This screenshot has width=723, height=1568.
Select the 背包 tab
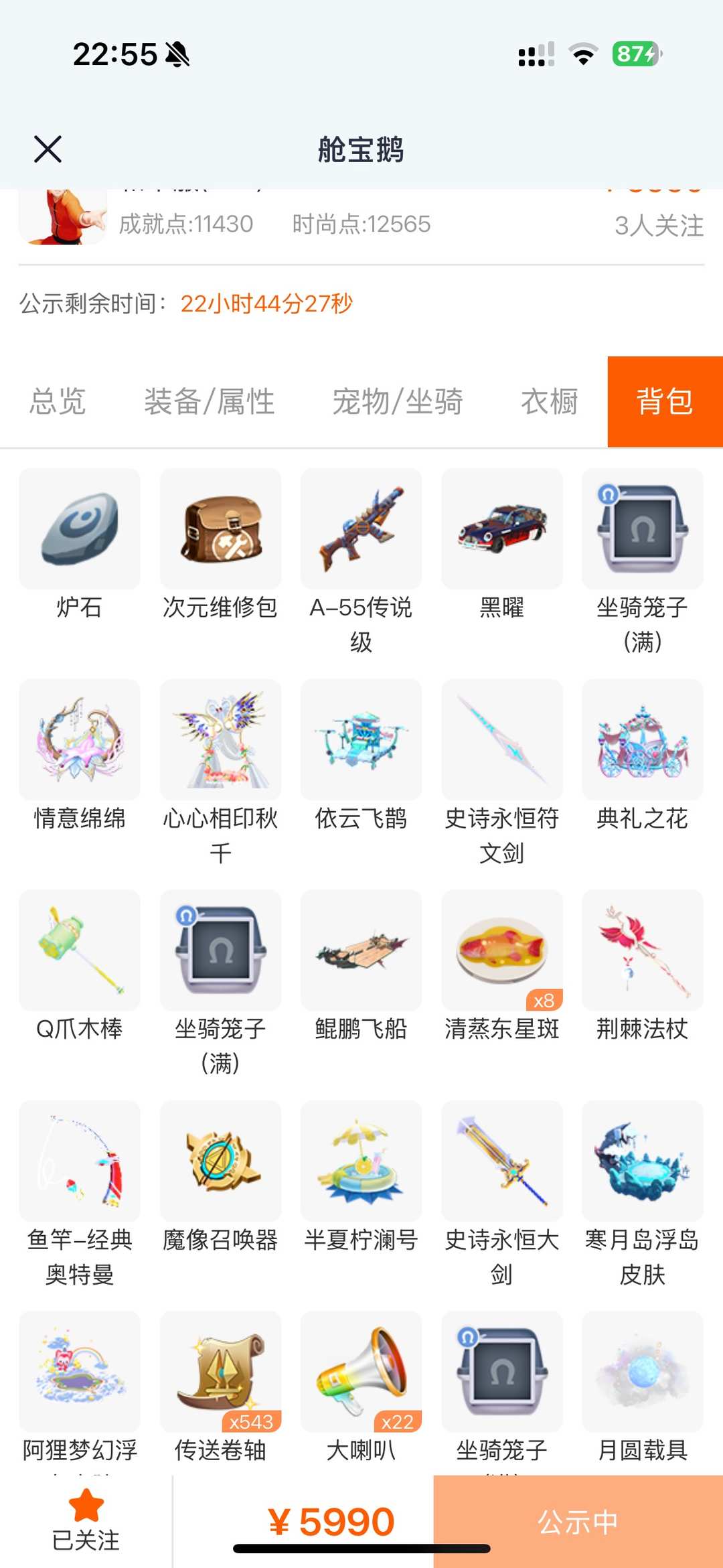click(665, 402)
